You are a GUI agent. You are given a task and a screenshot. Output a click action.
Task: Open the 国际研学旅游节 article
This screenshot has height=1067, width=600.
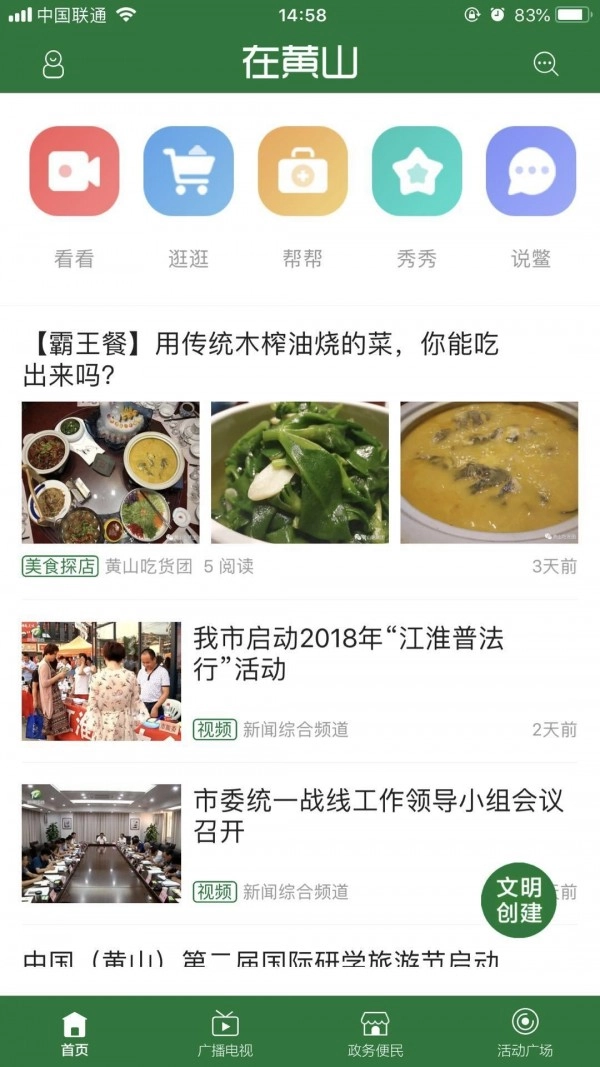click(262, 960)
